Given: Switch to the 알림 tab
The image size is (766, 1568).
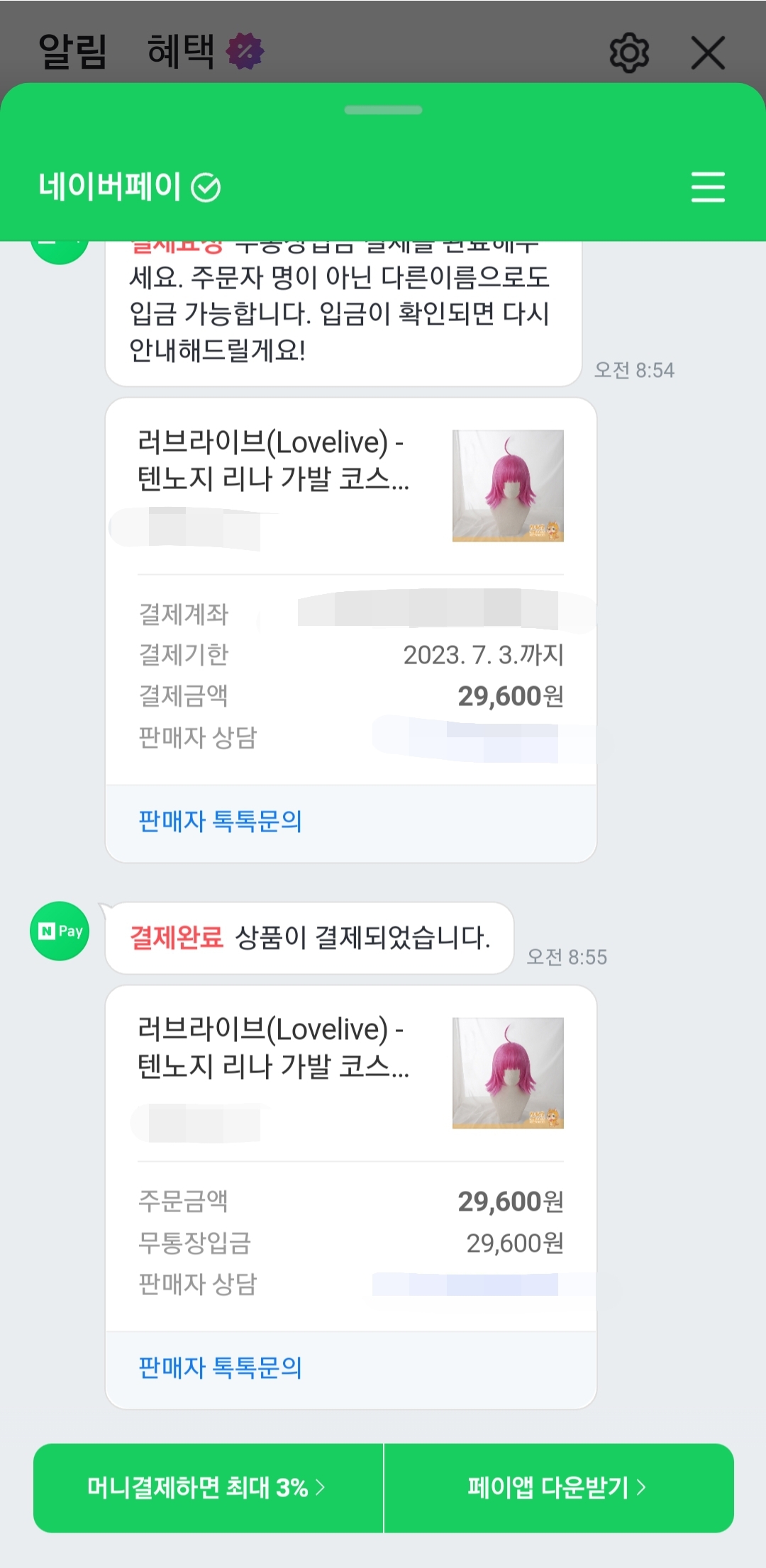Looking at the screenshot, I should tap(72, 52).
